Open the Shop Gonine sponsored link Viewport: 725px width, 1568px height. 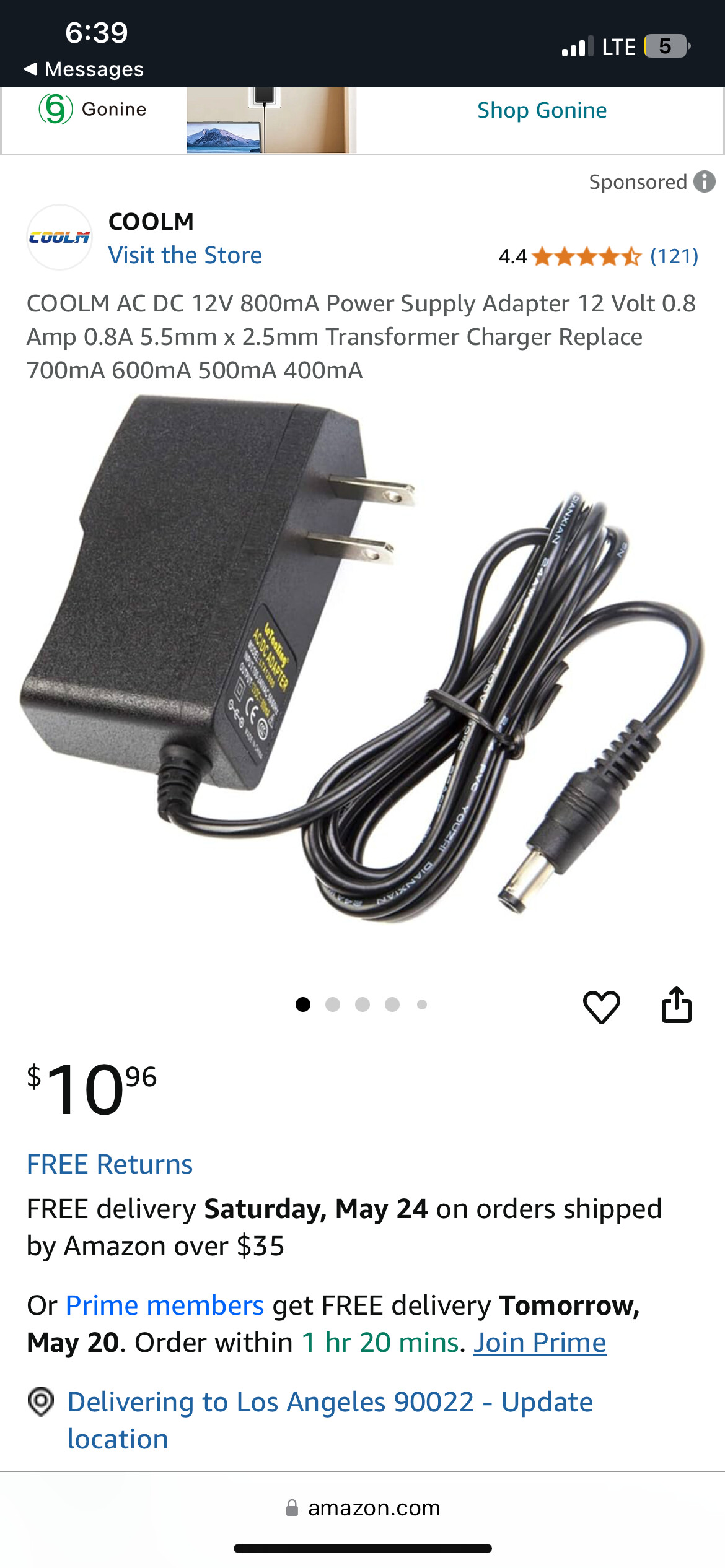542,110
